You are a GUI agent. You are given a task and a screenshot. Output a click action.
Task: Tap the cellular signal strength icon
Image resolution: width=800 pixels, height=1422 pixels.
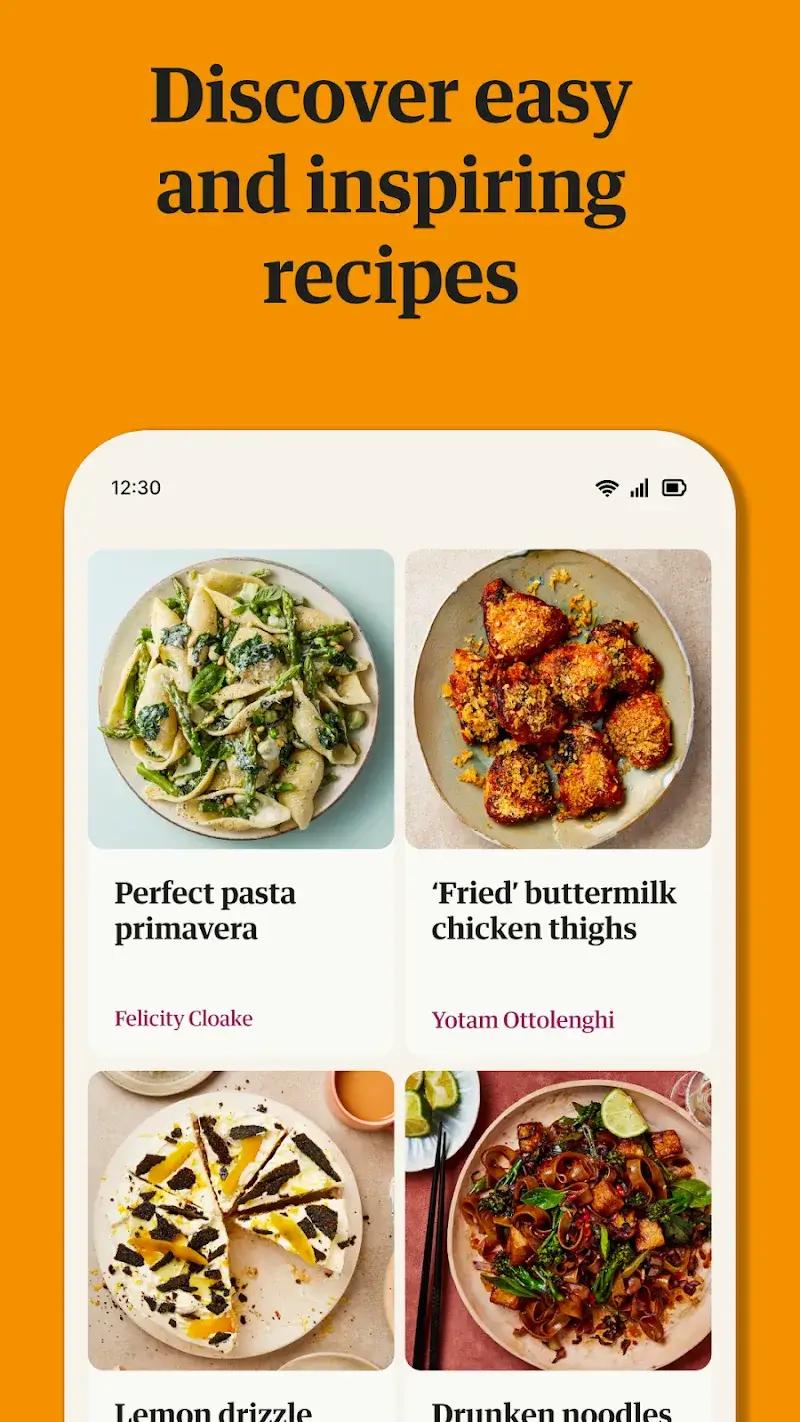click(x=638, y=488)
